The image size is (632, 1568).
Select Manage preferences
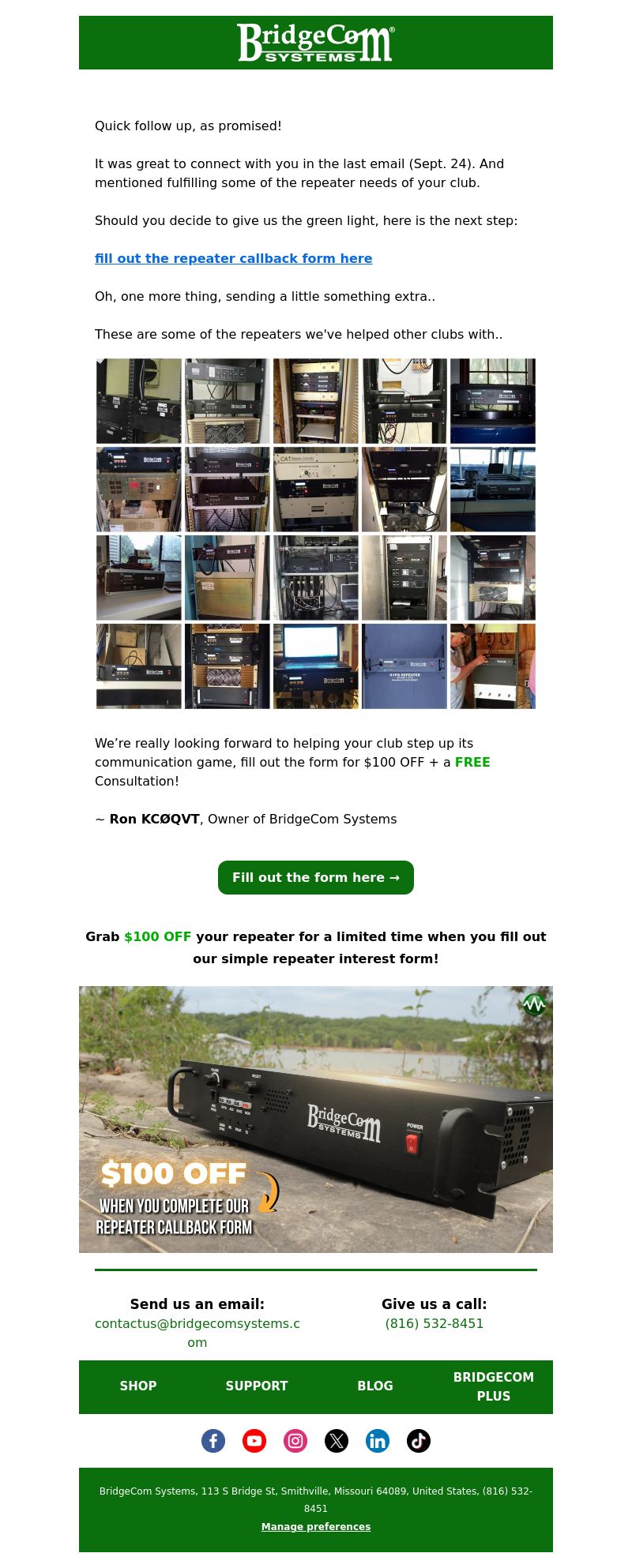[x=316, y=1527]
